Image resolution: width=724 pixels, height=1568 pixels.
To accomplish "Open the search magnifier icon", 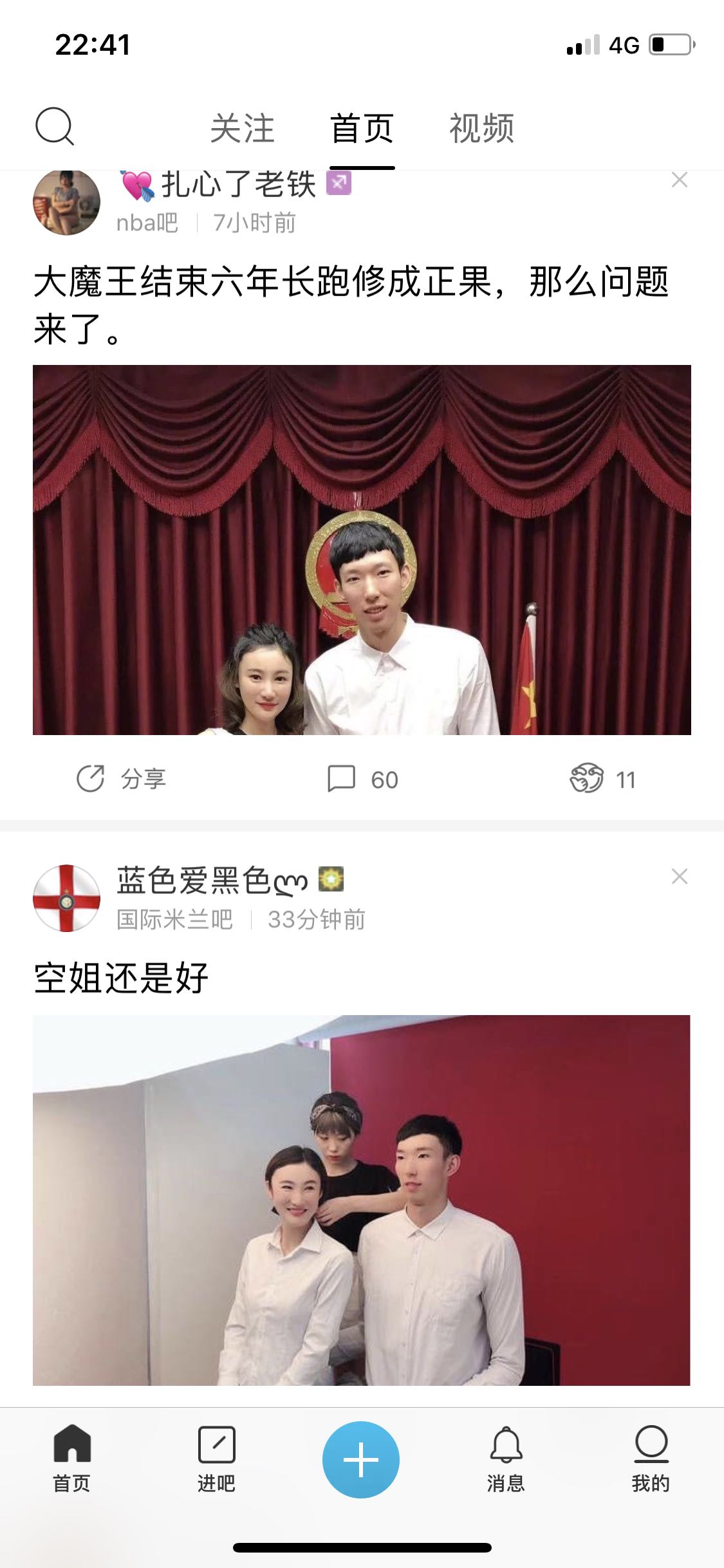I will click(55, 126).
